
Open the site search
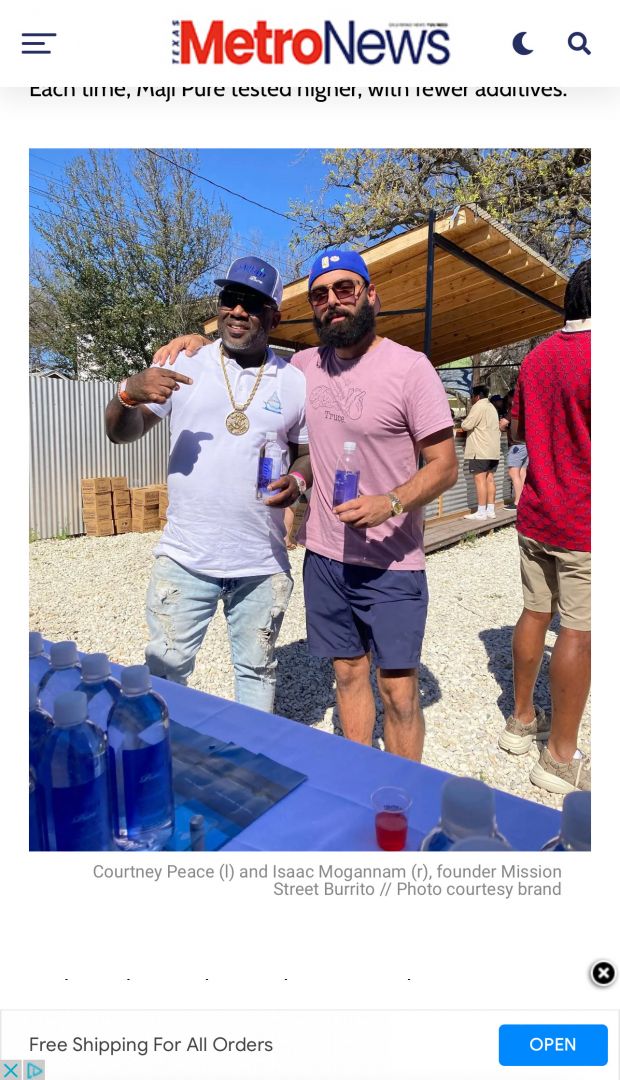[579, 43]
